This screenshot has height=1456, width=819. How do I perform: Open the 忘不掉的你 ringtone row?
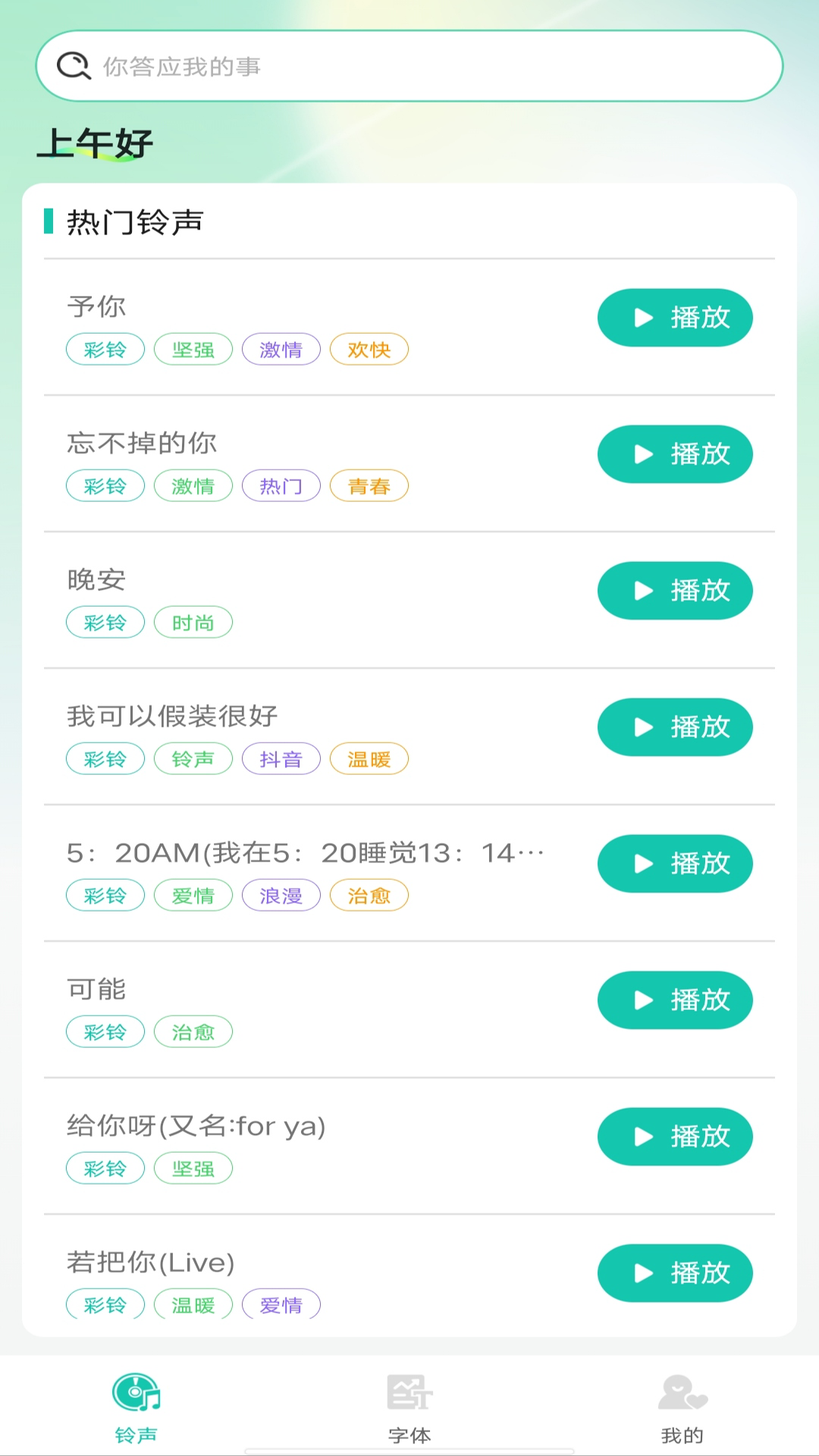(409, 463)
